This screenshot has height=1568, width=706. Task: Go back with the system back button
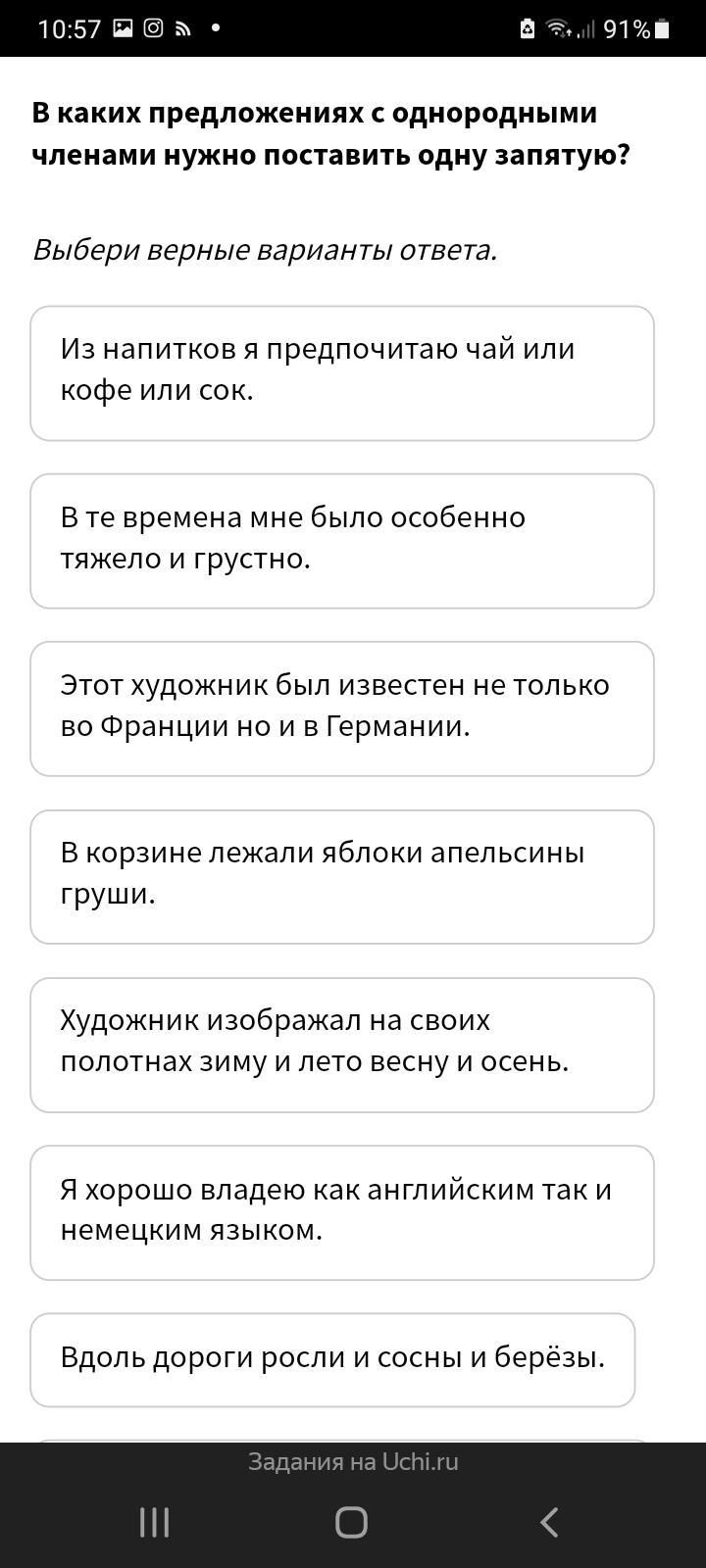[x=549, y=1522]
